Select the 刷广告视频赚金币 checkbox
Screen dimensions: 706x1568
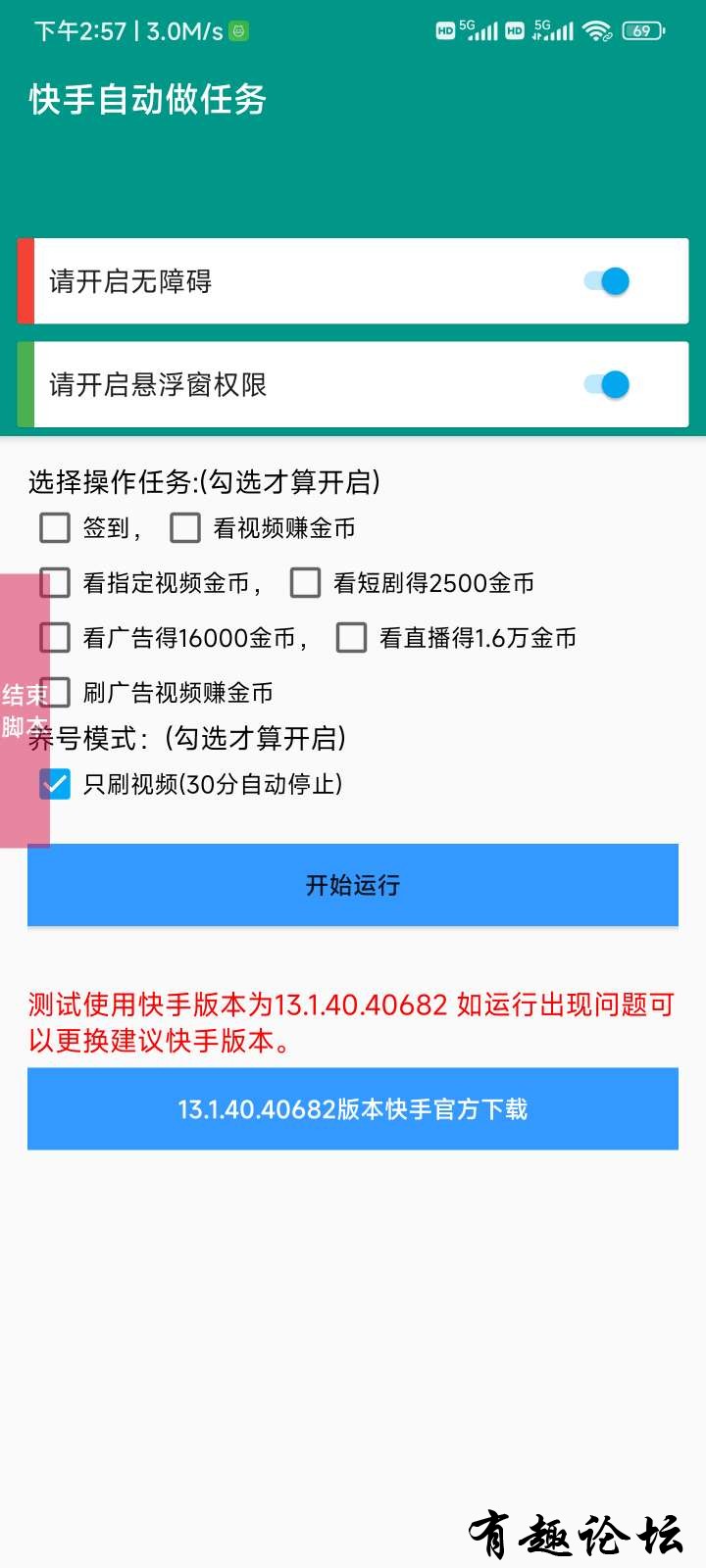(59, 693)
